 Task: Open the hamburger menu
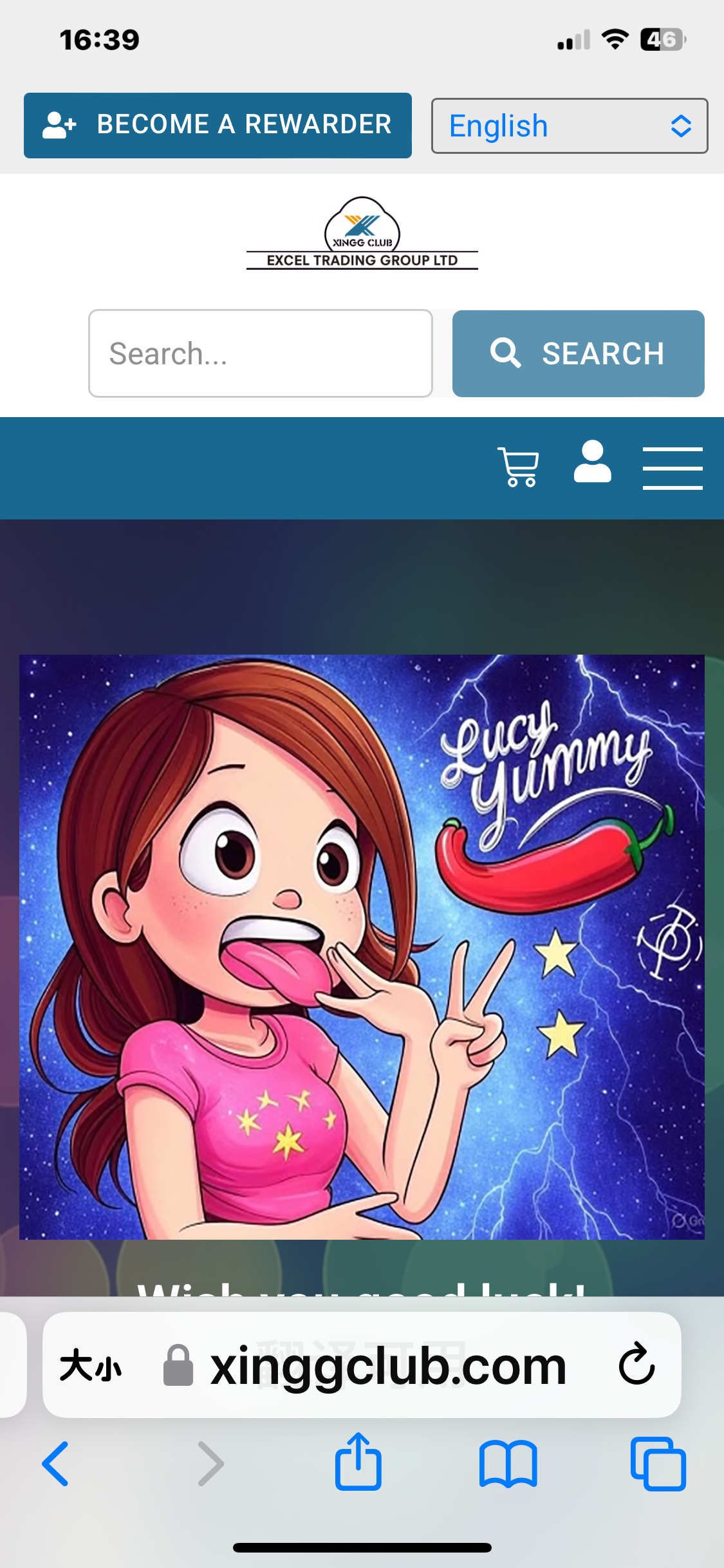pyautogui.click(x=673, y=468)
